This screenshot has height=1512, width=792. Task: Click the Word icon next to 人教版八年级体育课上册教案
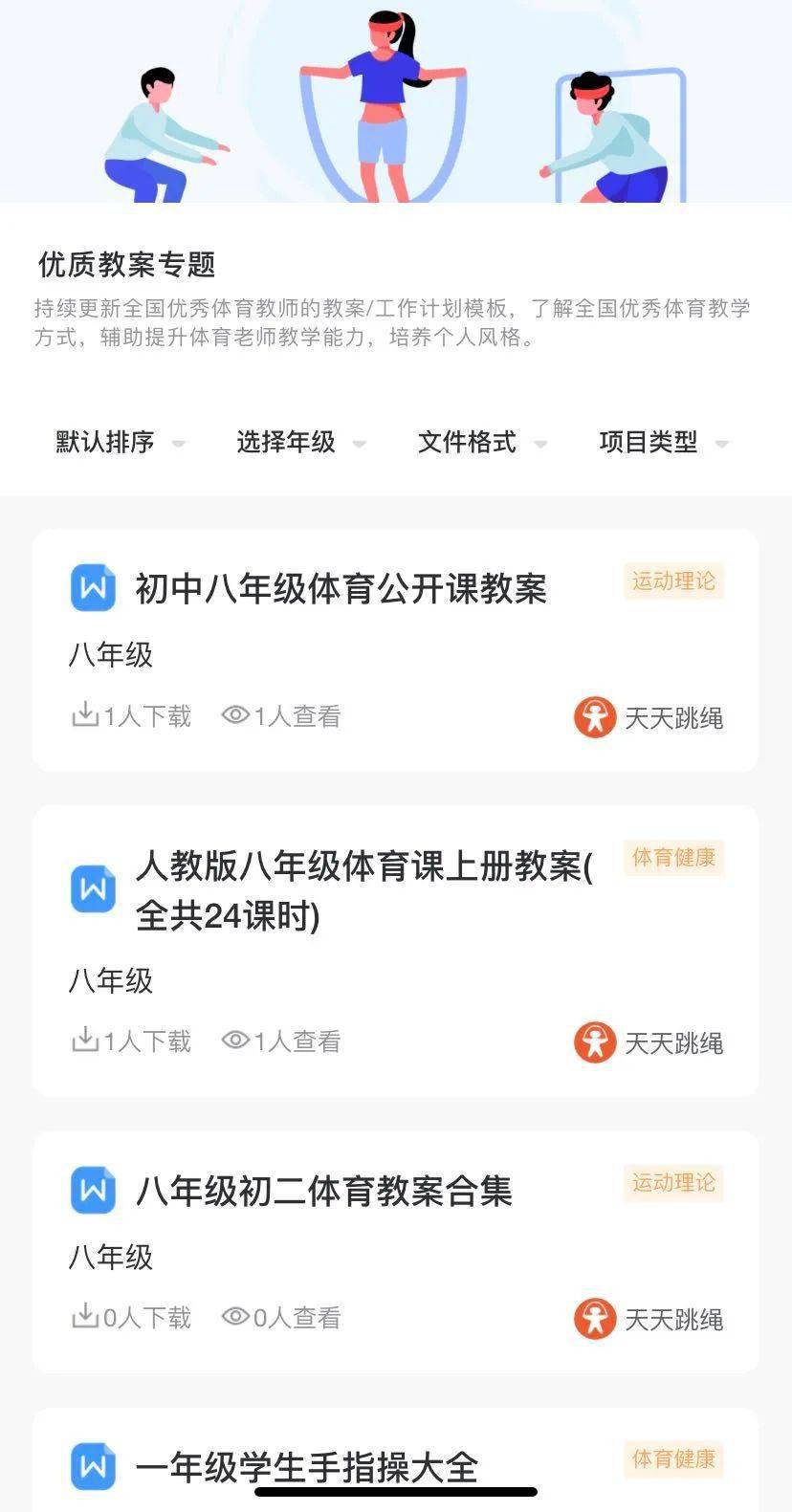point(92,889)
